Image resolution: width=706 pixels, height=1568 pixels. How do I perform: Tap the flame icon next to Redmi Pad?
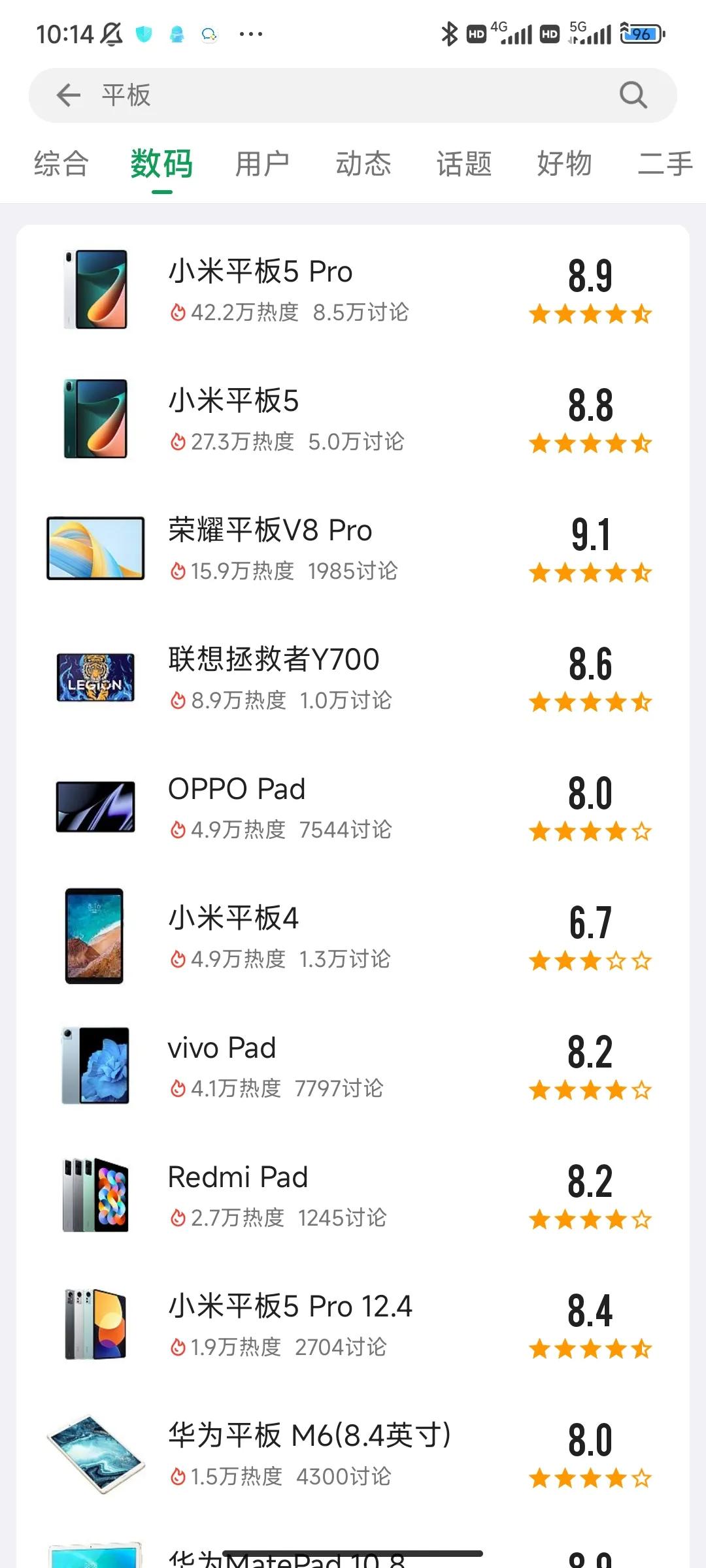click(178, 1217)
